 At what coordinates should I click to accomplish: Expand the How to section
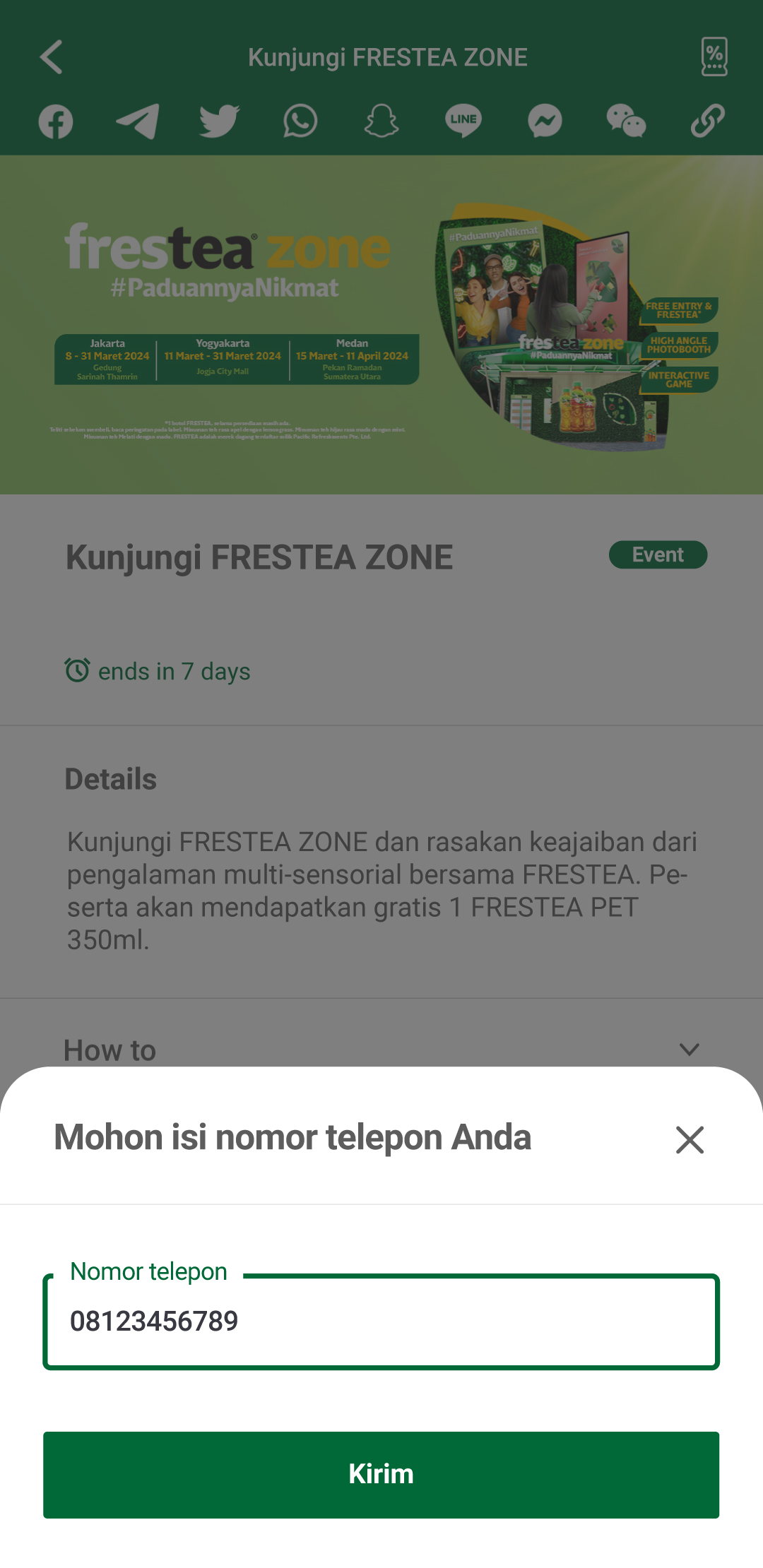click(689, 1050)
